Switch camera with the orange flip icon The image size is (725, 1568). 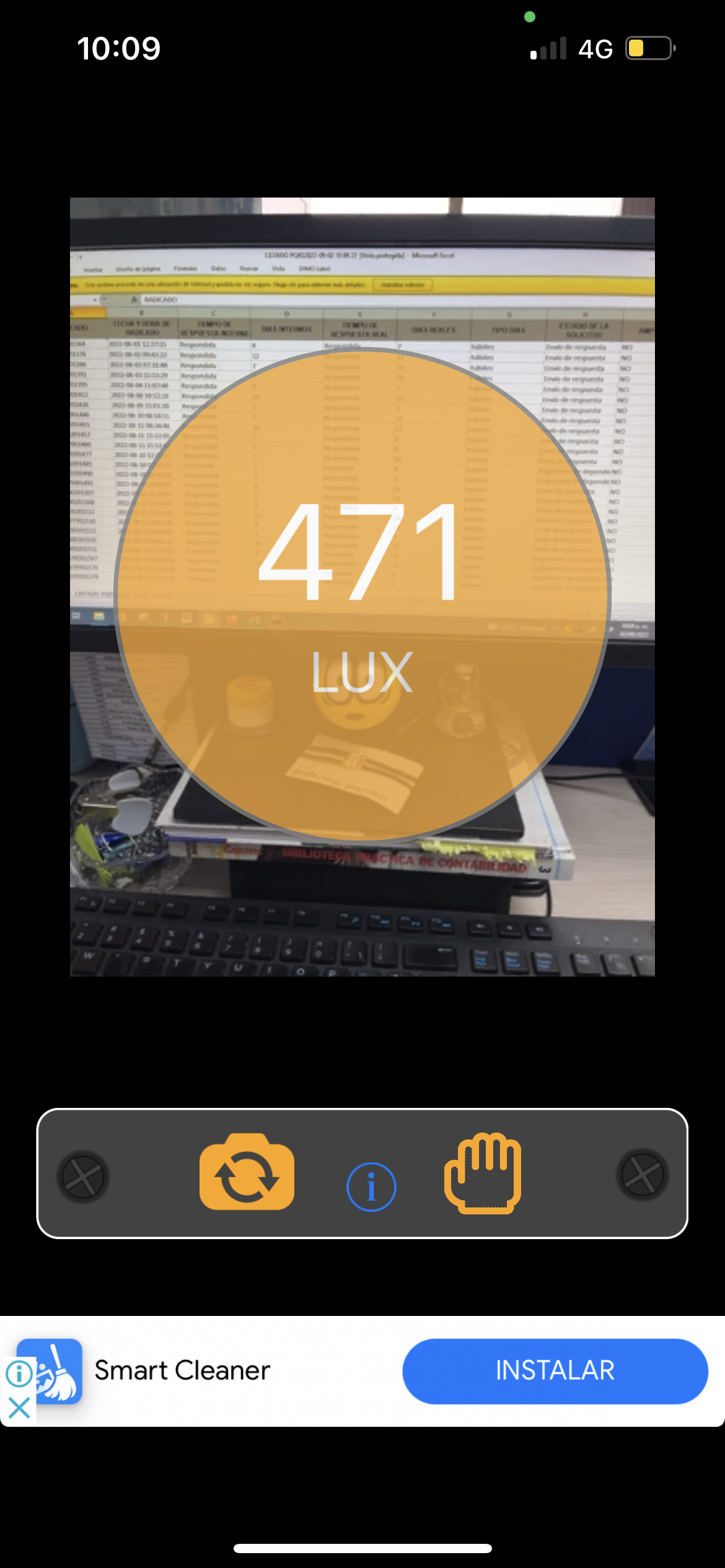[247, 1172]
